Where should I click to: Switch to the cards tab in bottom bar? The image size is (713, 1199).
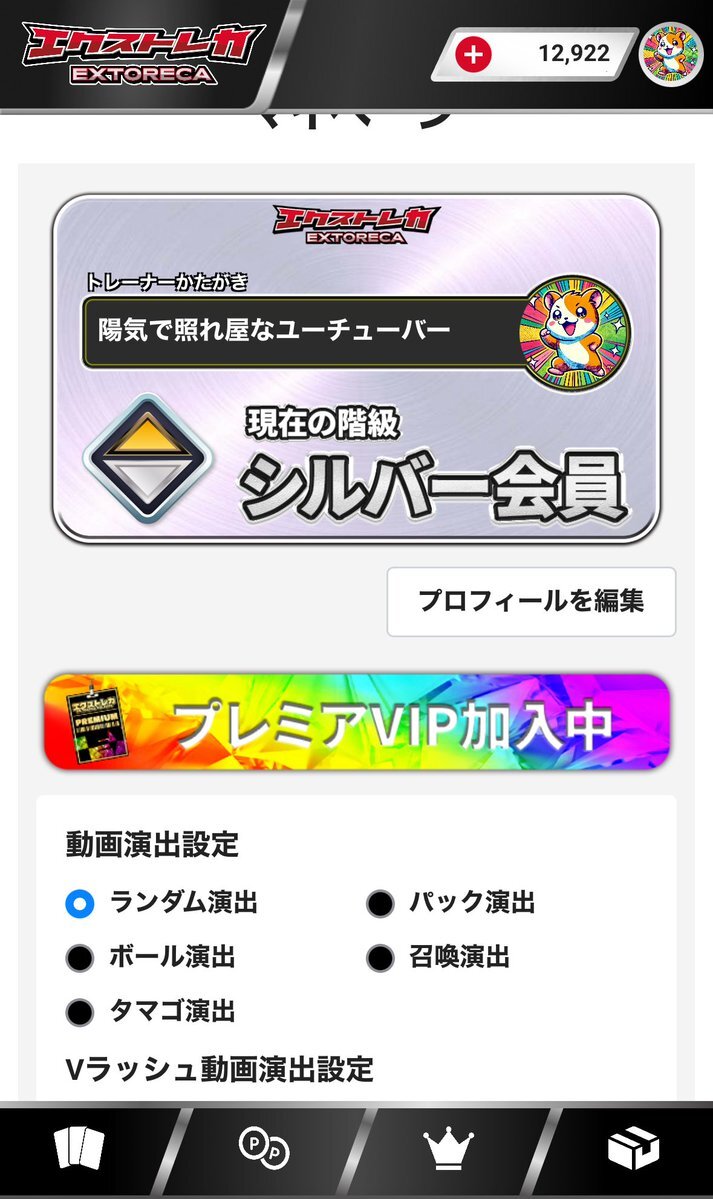(x=80, y=1148)
